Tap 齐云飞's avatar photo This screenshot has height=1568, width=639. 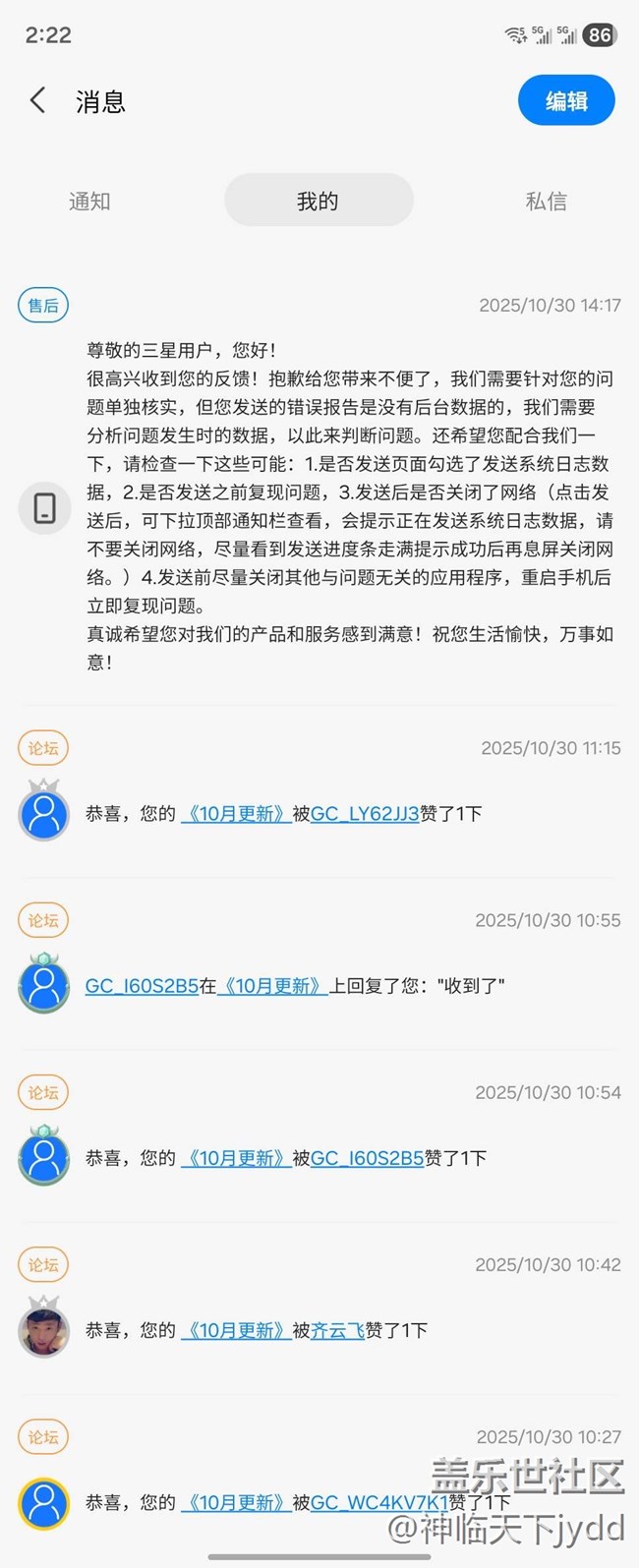coord(44,1331)
